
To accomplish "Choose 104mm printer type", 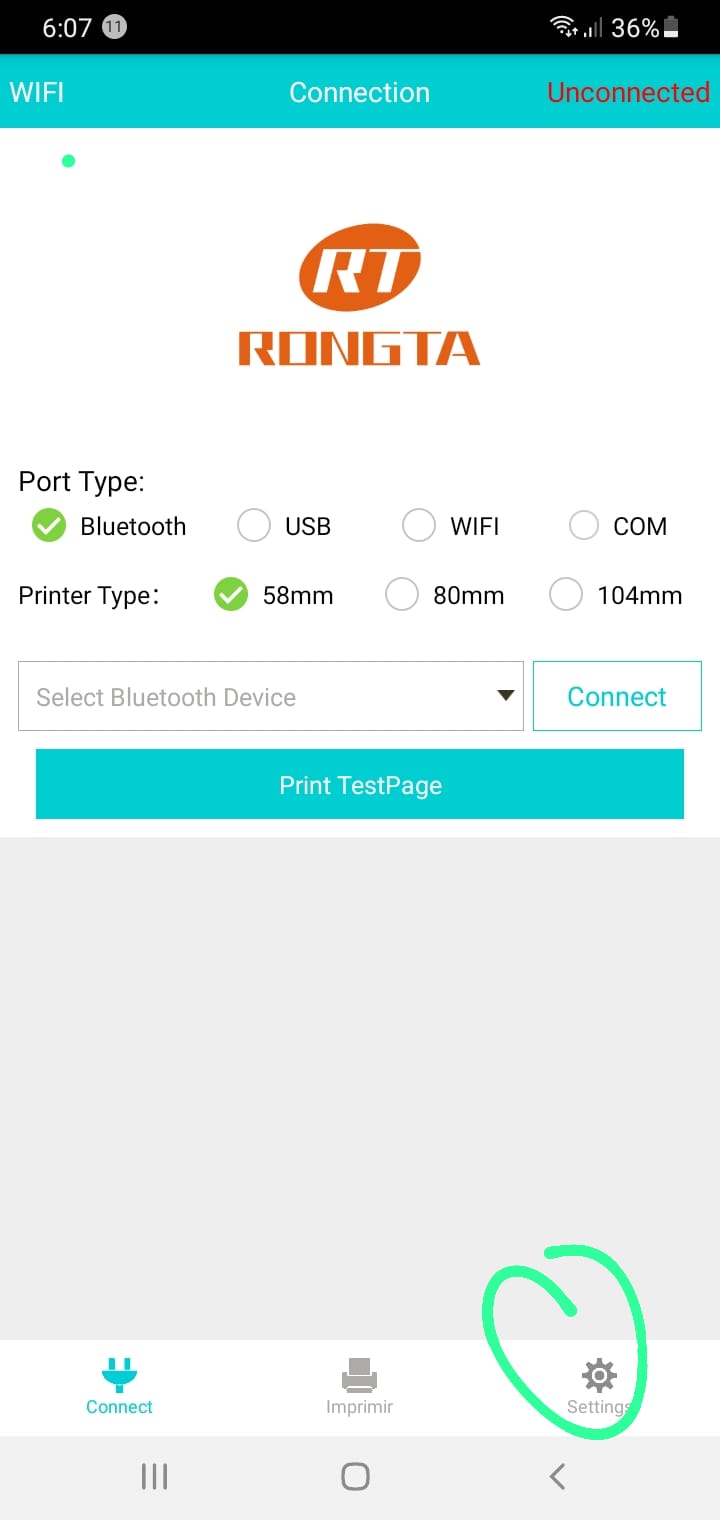I will (616, 595).
